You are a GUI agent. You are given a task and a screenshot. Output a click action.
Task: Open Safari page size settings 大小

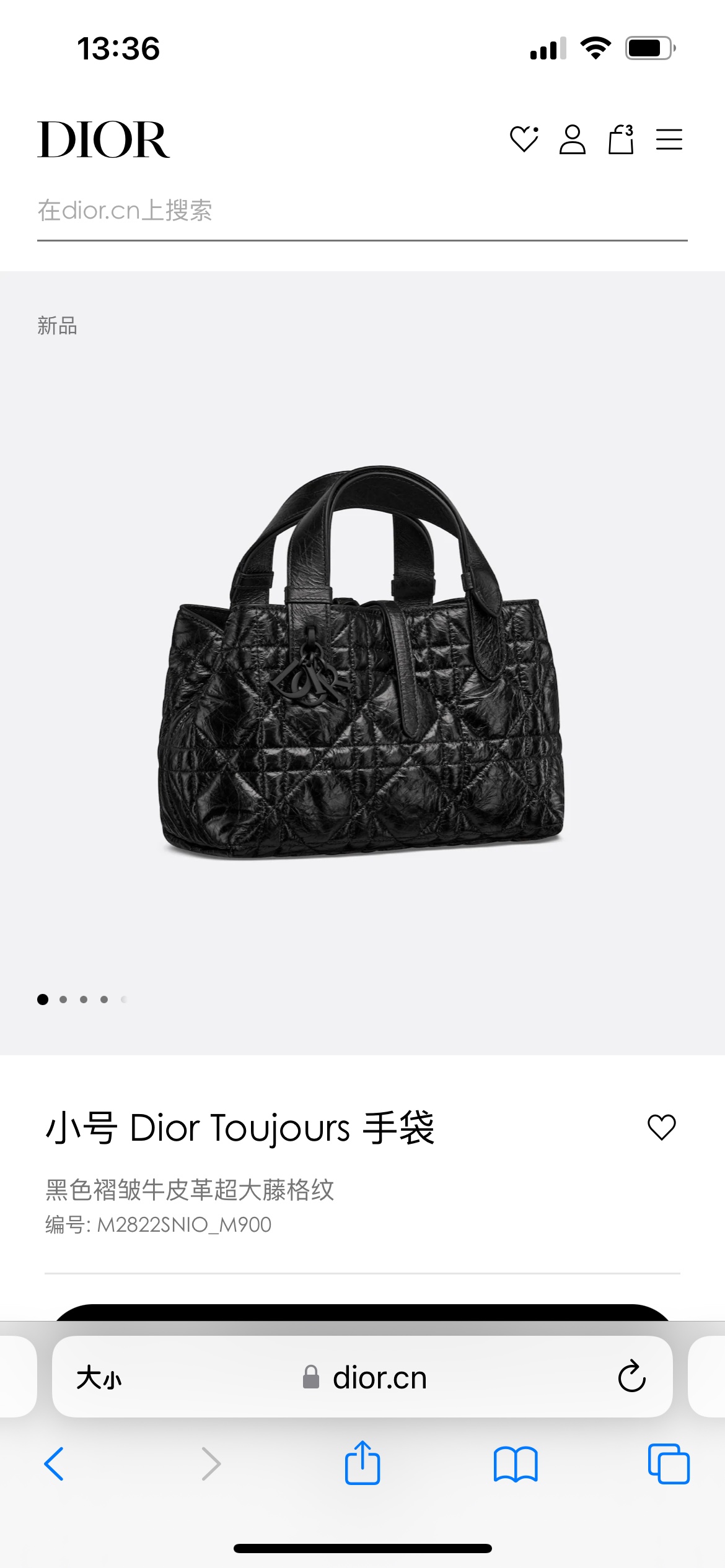pyautogui.click(x=99, y=1378)
